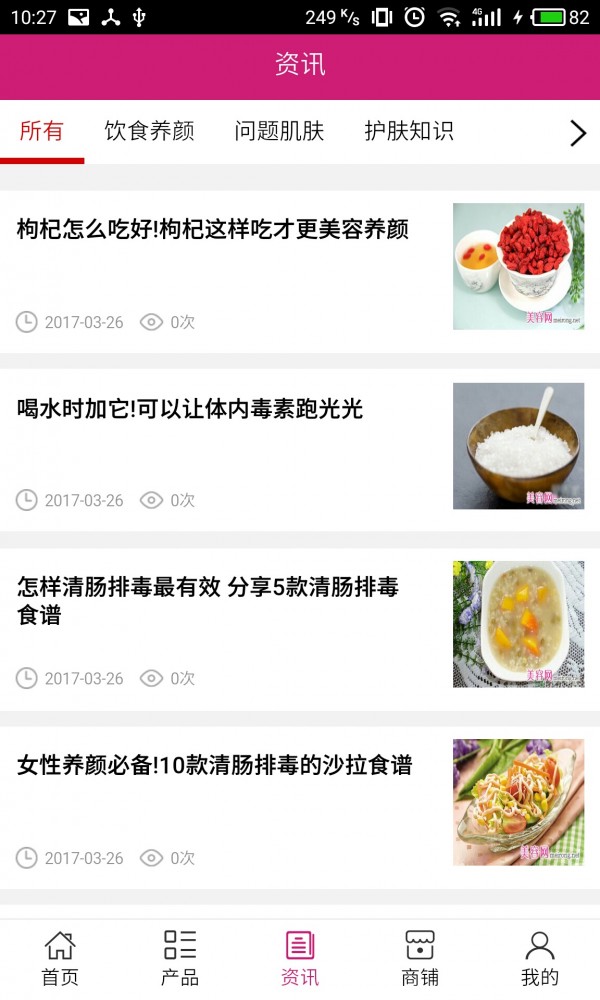The height and width of the screenshot is (1000, 600).
Task: Show the 护肤知识 tab
Action: 409,132
